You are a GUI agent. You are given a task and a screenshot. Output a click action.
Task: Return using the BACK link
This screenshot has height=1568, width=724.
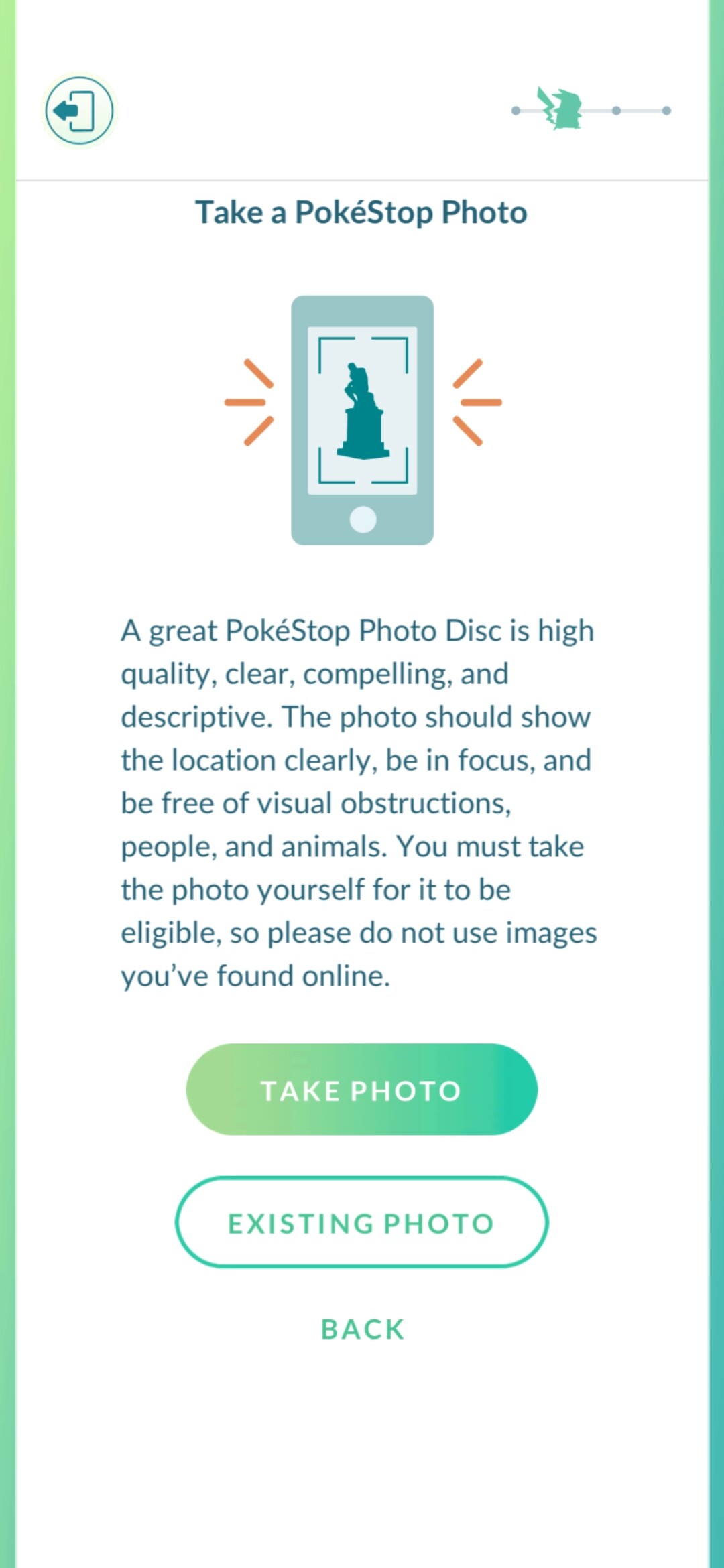click(361, 1329)
